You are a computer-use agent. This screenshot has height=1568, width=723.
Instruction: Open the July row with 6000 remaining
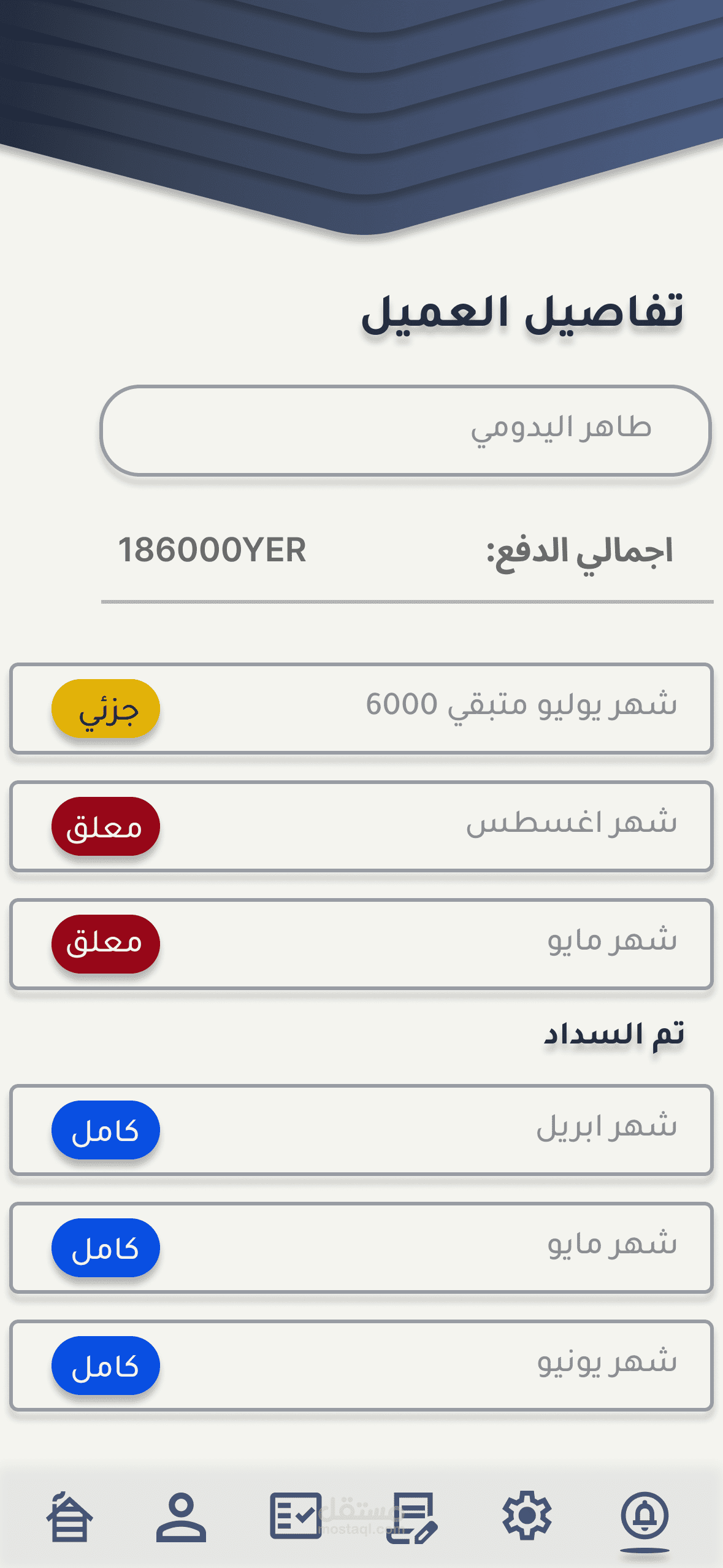(361, 709)
